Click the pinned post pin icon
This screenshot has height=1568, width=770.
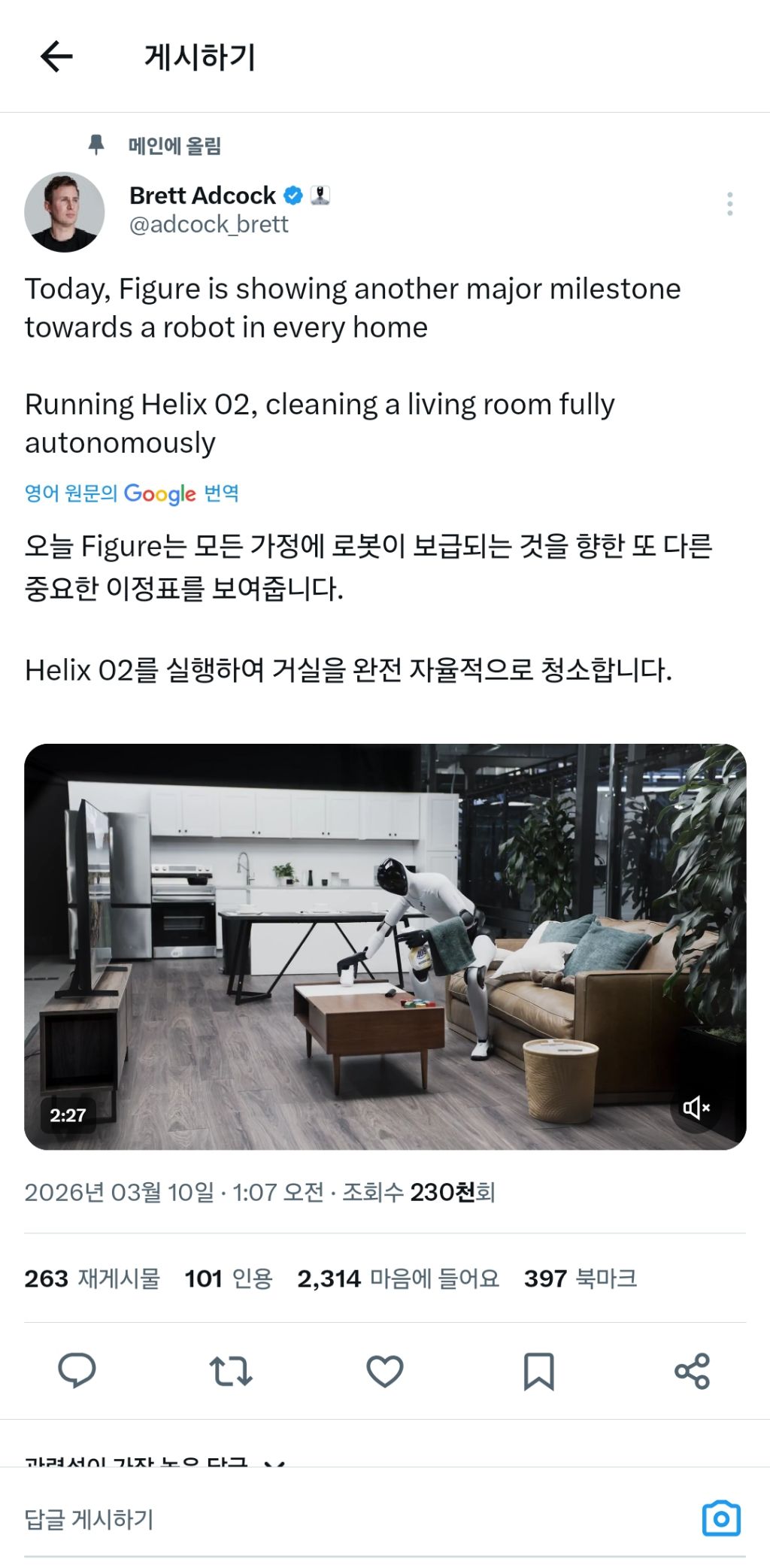[96, 141]
